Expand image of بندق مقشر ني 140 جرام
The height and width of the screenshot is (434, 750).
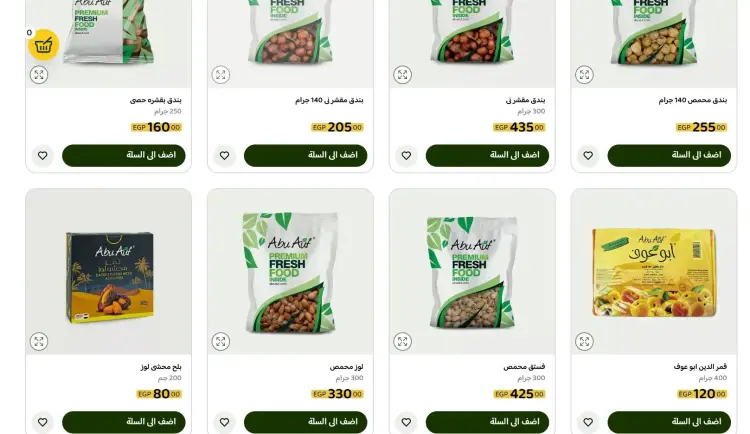[221, 75]
